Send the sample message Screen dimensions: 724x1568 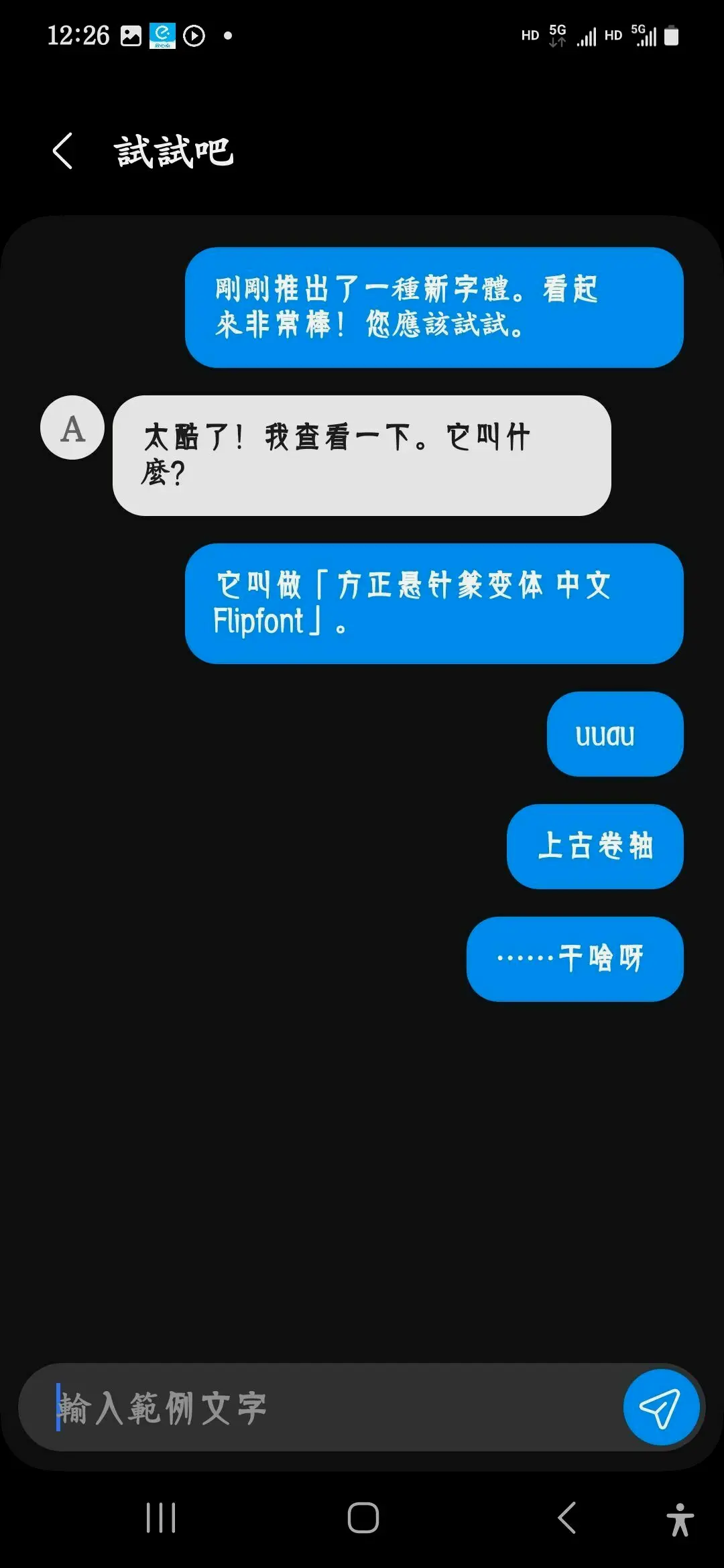click(x=661, y=1407)
